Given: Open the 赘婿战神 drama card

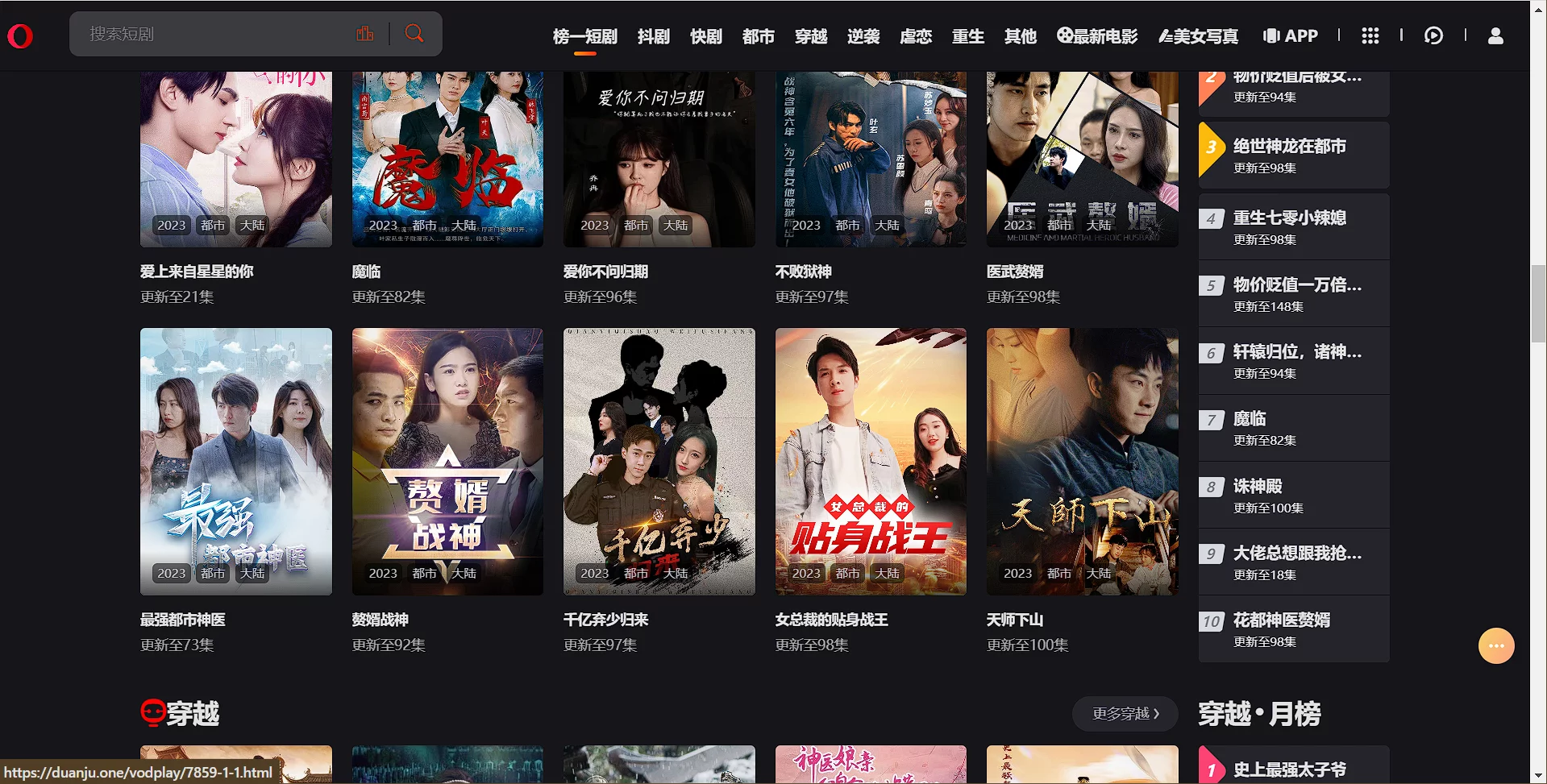Looking at the screenshot, I should point(447,461).
